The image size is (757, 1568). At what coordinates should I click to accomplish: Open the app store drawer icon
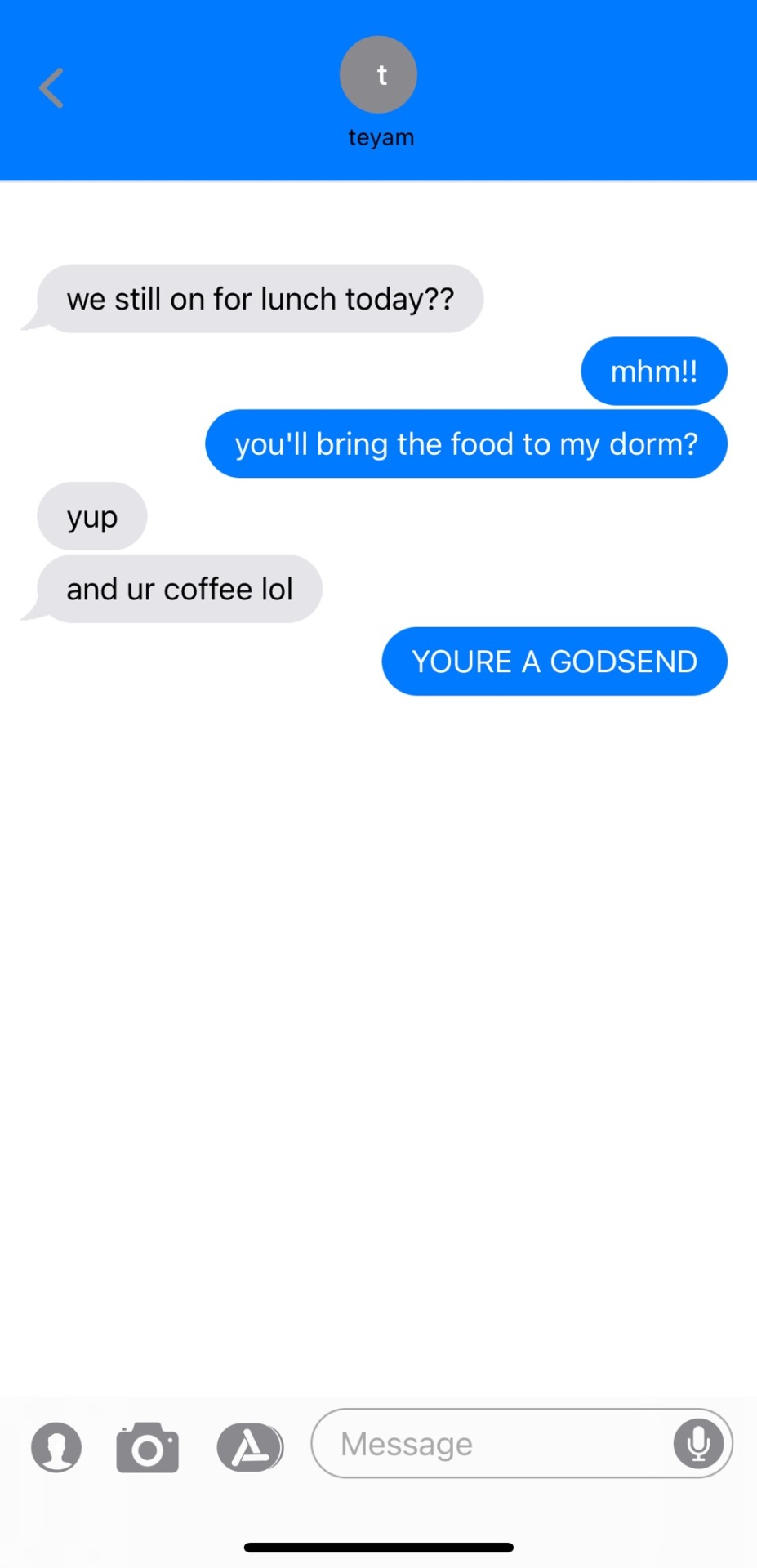click(250, 1447)
